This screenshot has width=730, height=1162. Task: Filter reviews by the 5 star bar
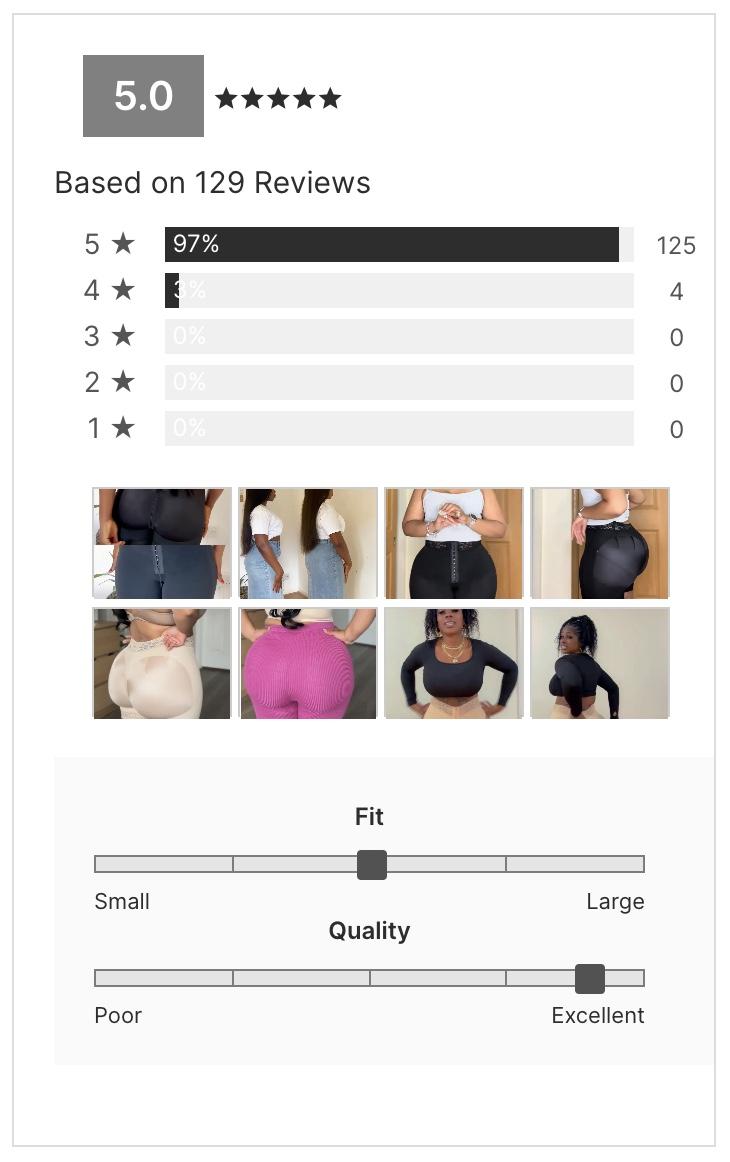point(398,245)
